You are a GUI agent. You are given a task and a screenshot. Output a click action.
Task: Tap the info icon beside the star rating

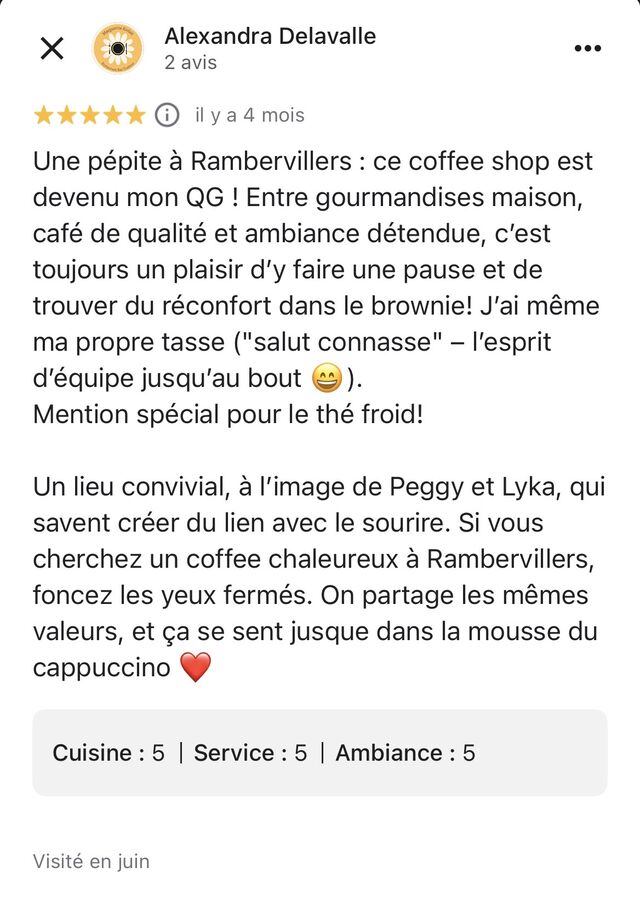168,115
